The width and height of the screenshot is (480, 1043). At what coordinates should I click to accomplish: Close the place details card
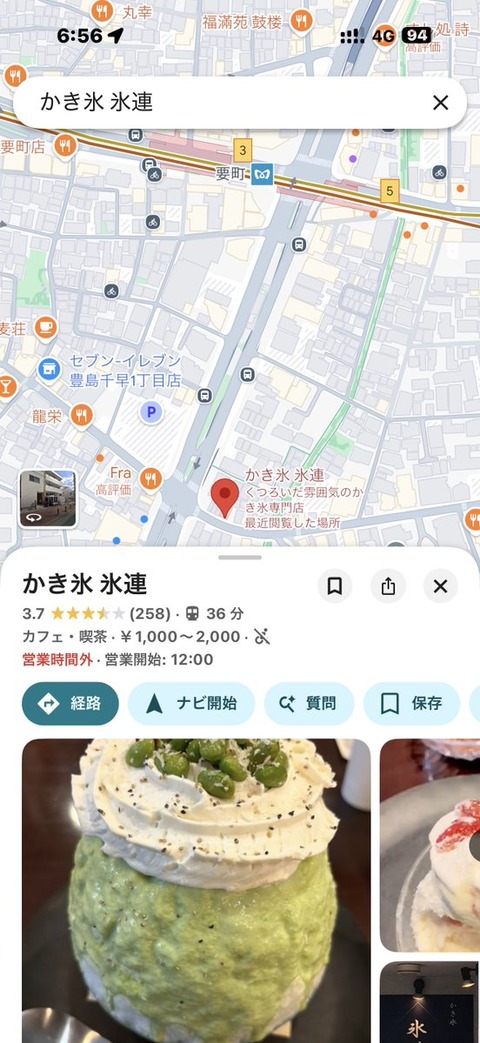(440, 586)
